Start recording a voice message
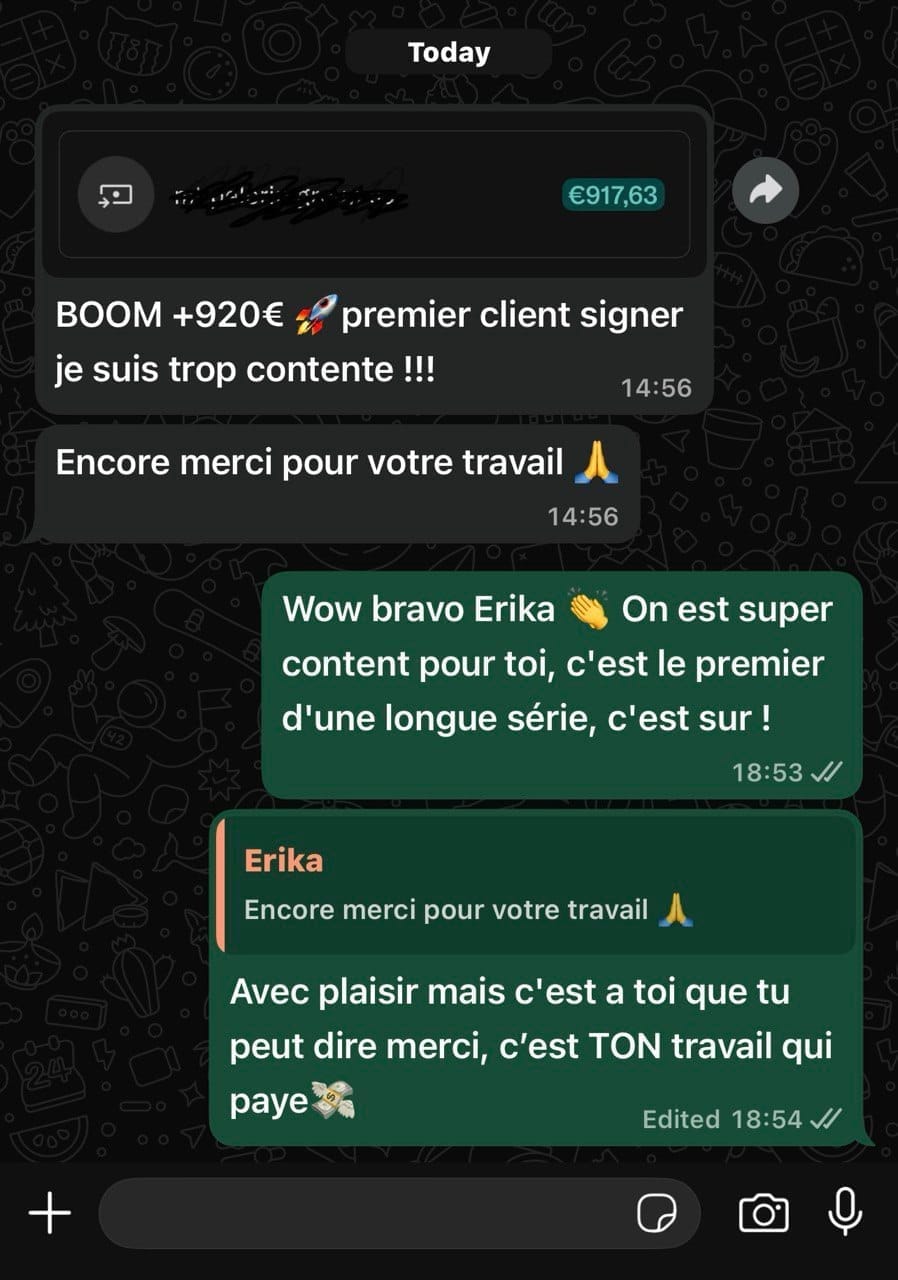The image size is (898, 1280). click(x=845, y=1212)
